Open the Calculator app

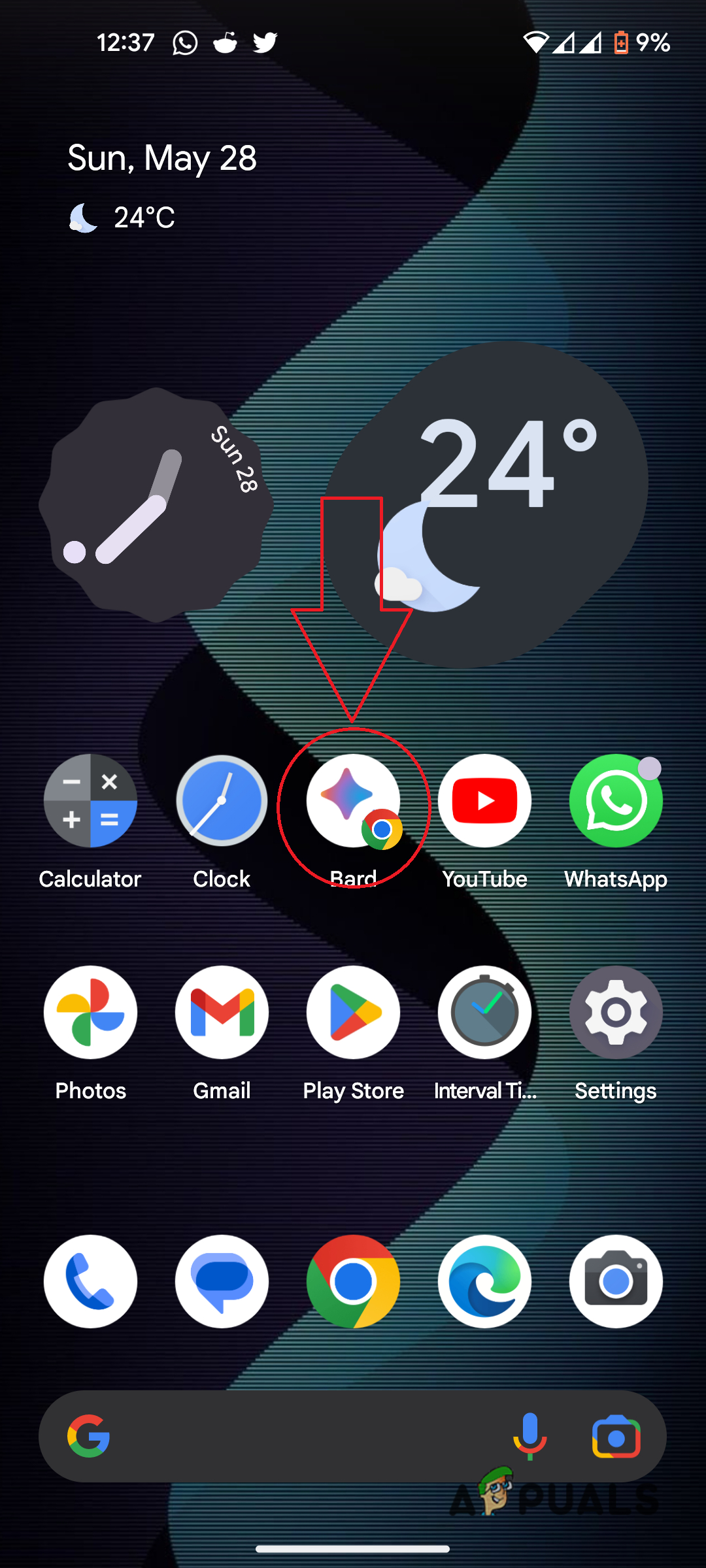[x=90, y=801]
